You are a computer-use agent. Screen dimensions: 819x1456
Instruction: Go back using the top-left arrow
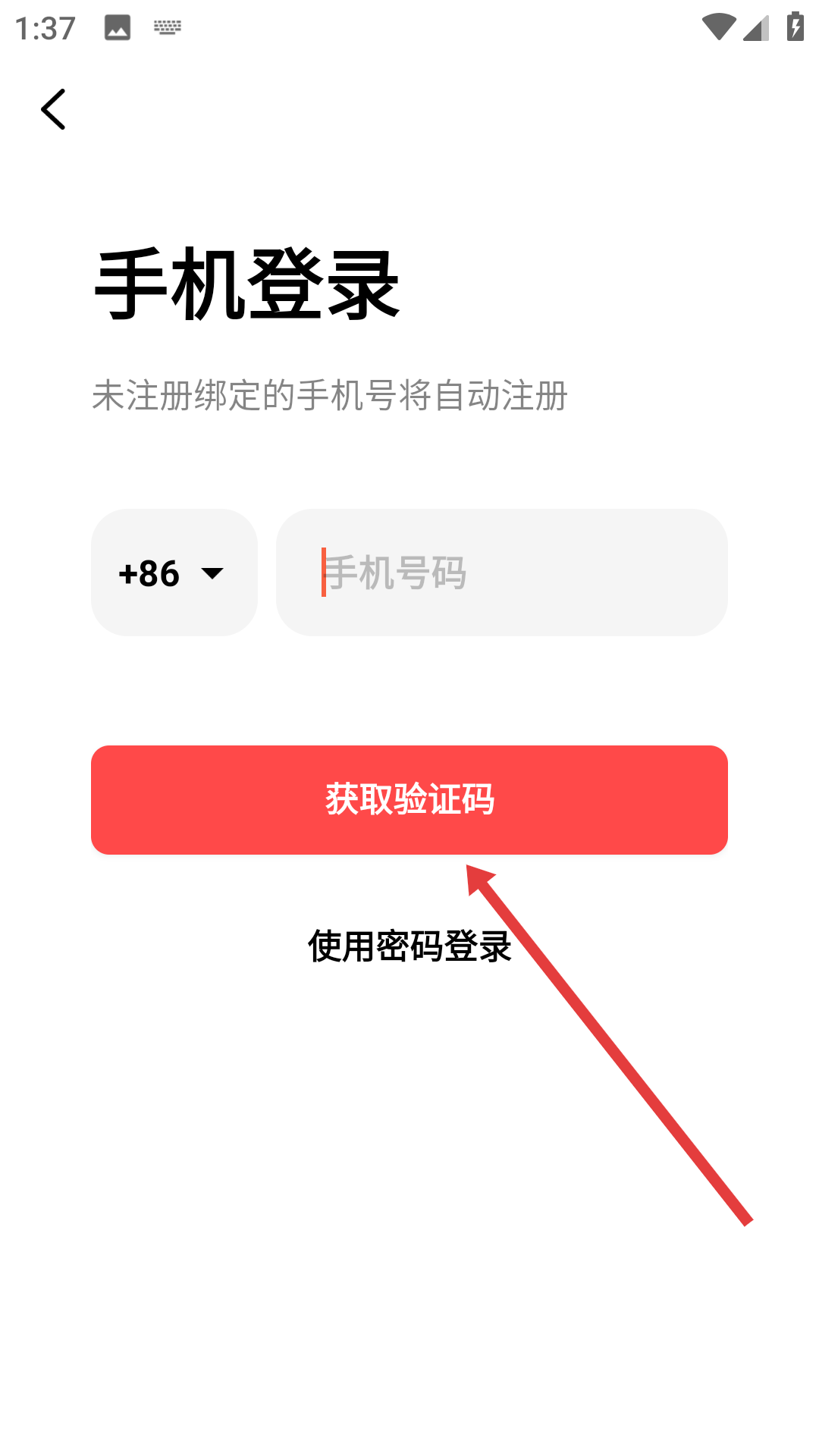tap(53, 109)
